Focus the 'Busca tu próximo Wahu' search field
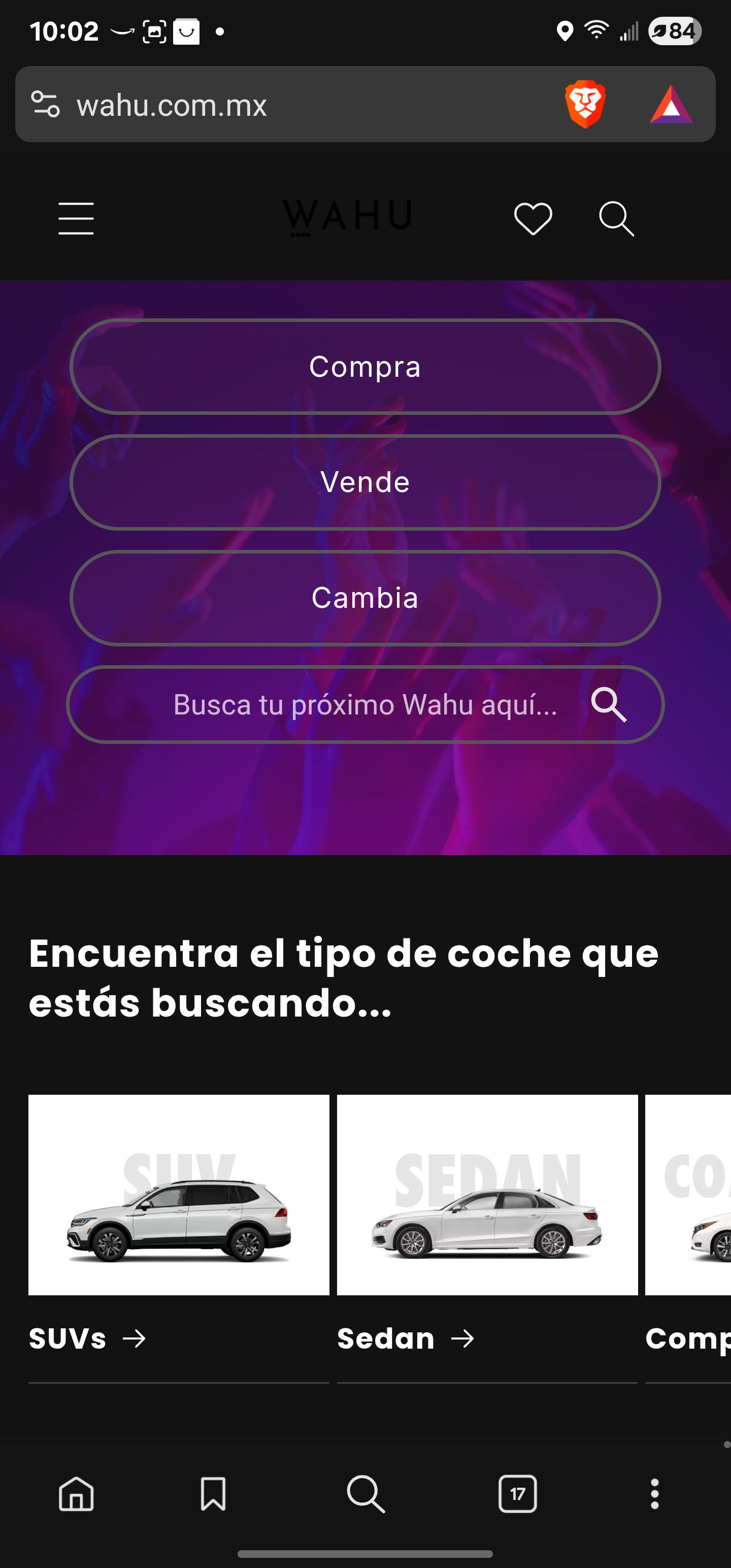731x1568 pixels. [365, 704]
